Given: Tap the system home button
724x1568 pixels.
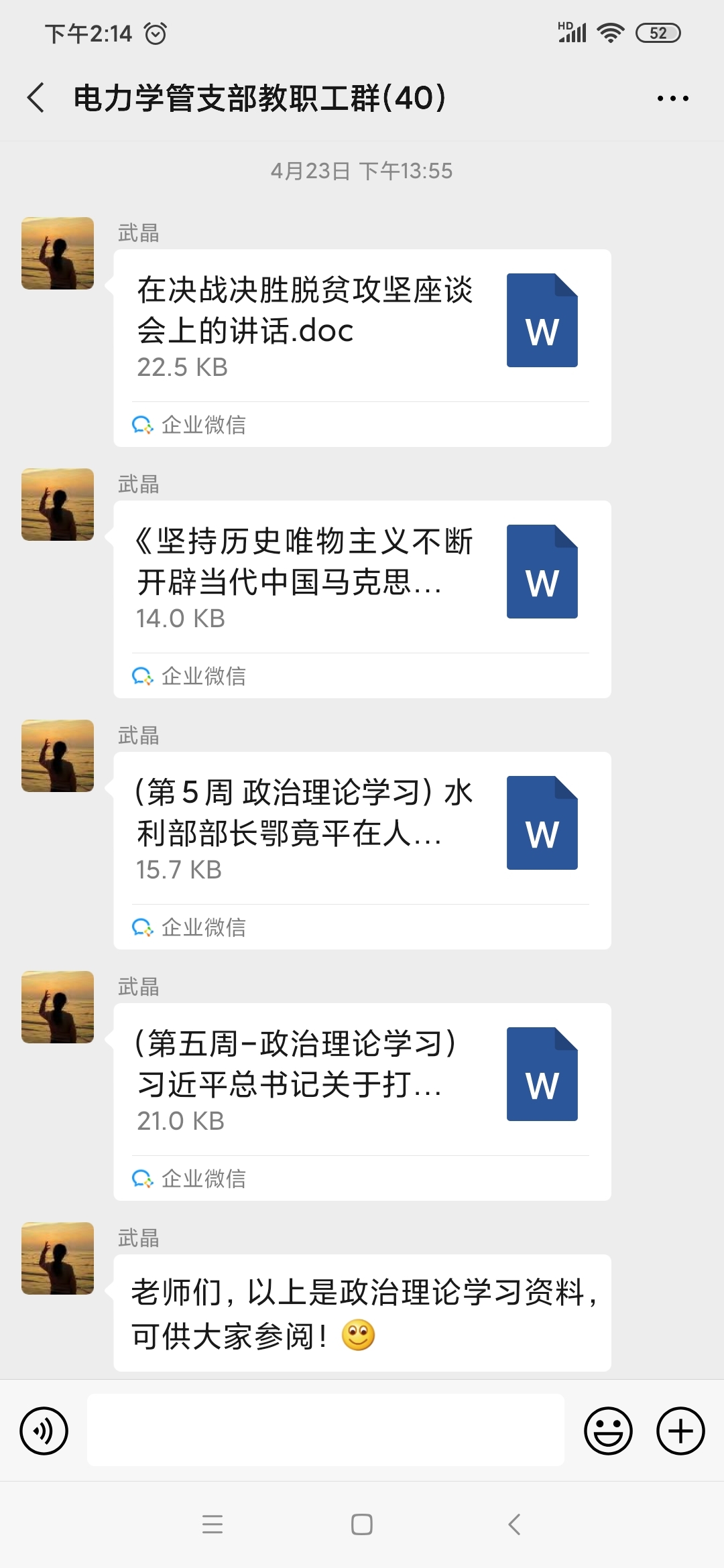Looking at the screenshot, I should point(362,1524).
